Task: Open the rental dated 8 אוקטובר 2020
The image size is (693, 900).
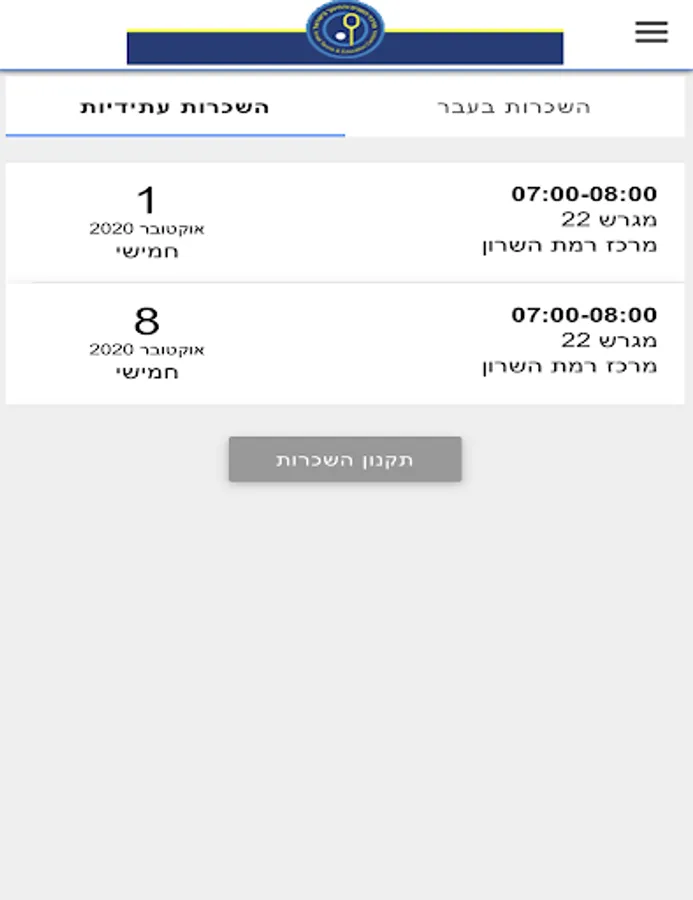Action: pos(345,344)
